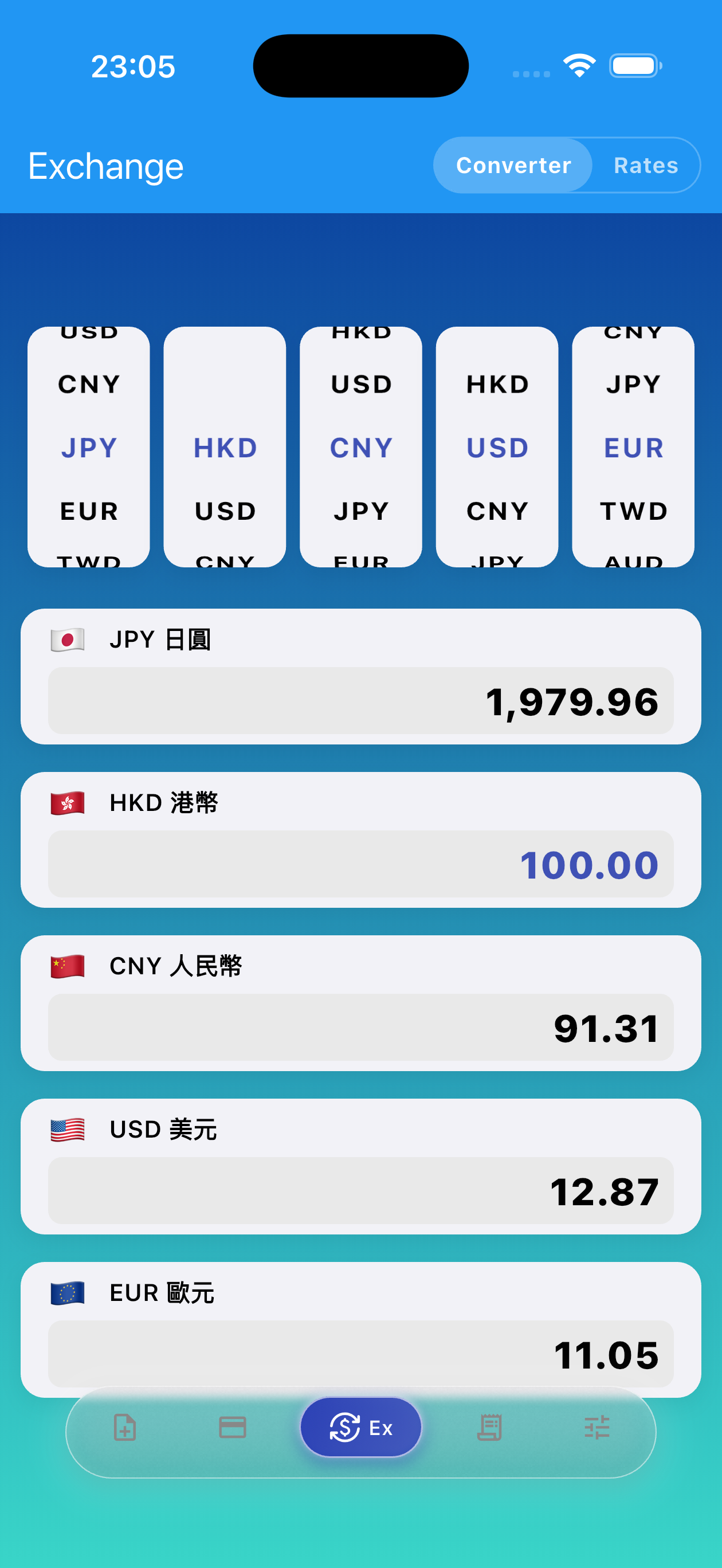Tap the JPY amount field showing 1,979.96
Screen dimensions: 722x1568
point(360,701)
